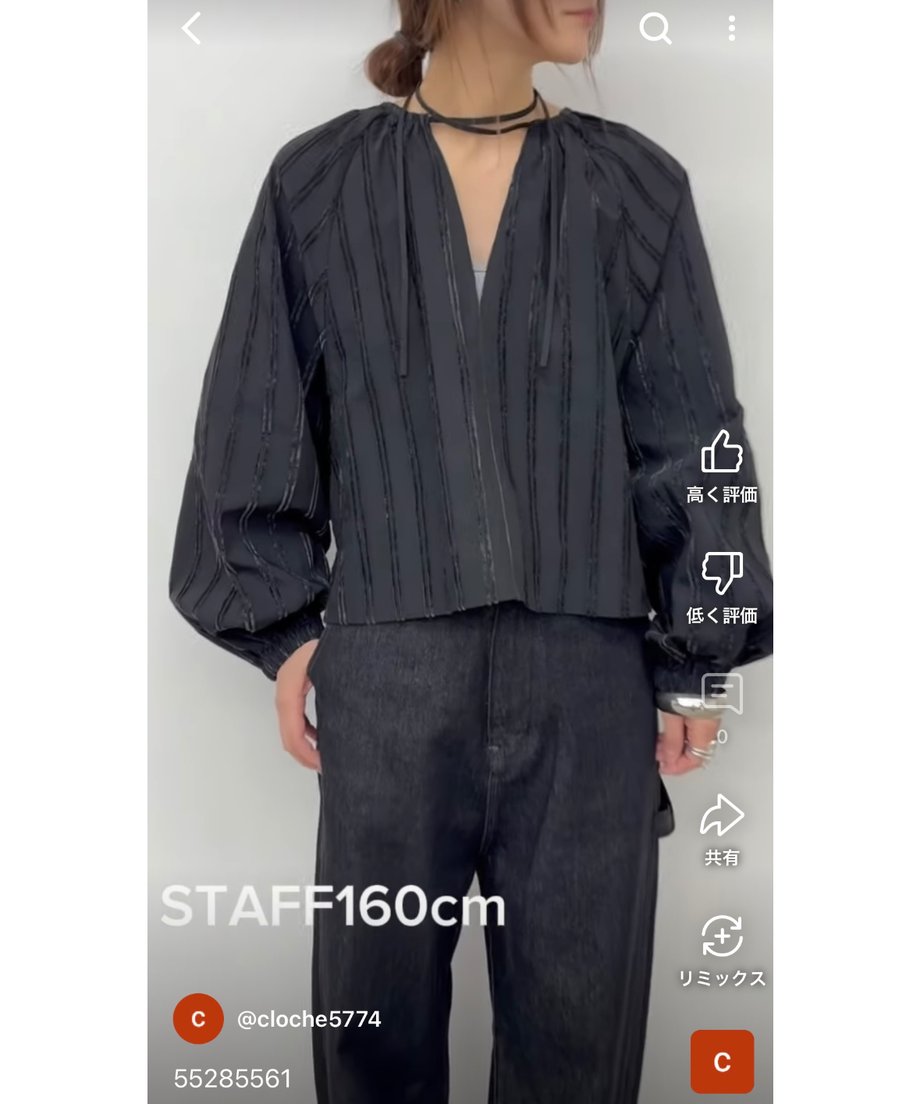Open the three-dot overflow menu
This screenshot has height=1104, width=920.
(732, 28)
